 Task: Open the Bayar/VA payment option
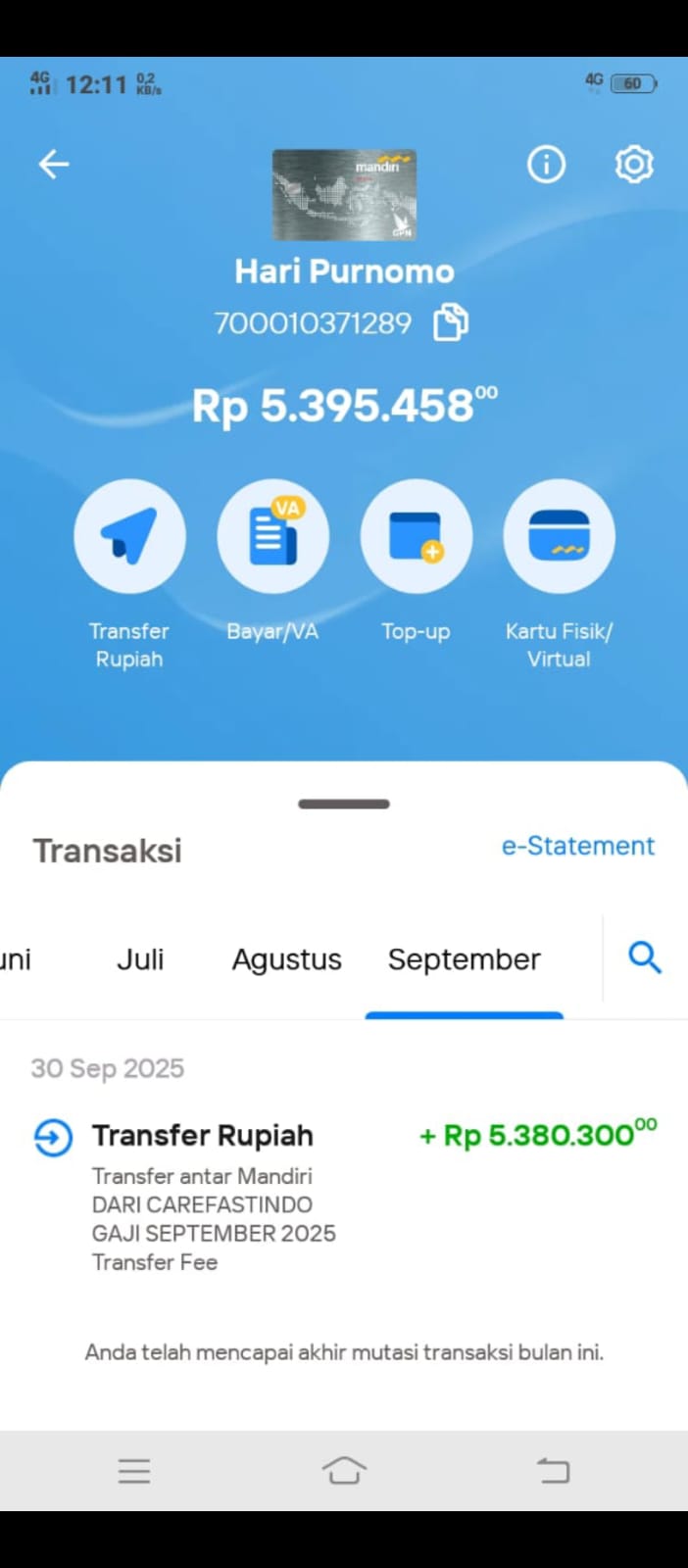pos(272,536)
